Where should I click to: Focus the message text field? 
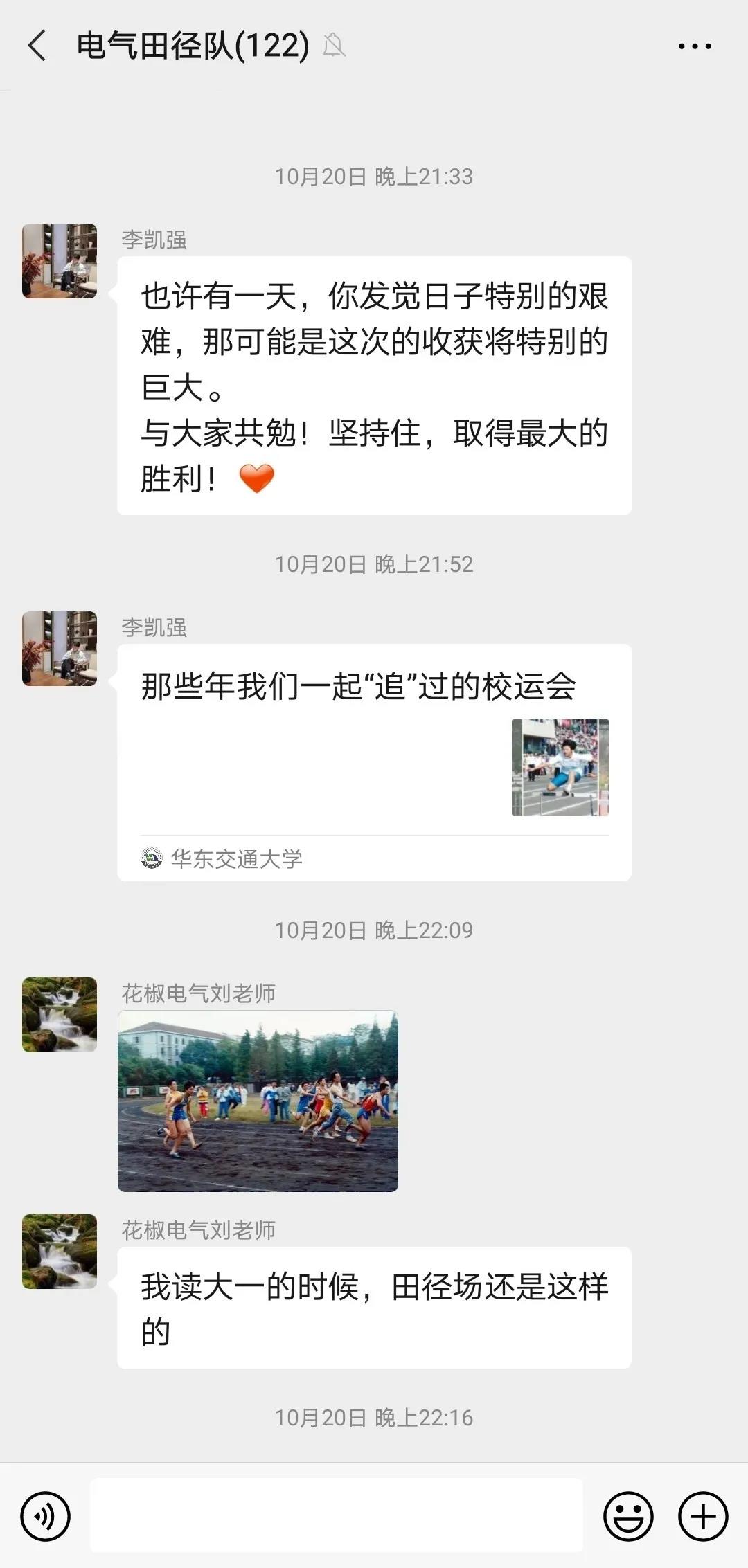click(337, 1515)
